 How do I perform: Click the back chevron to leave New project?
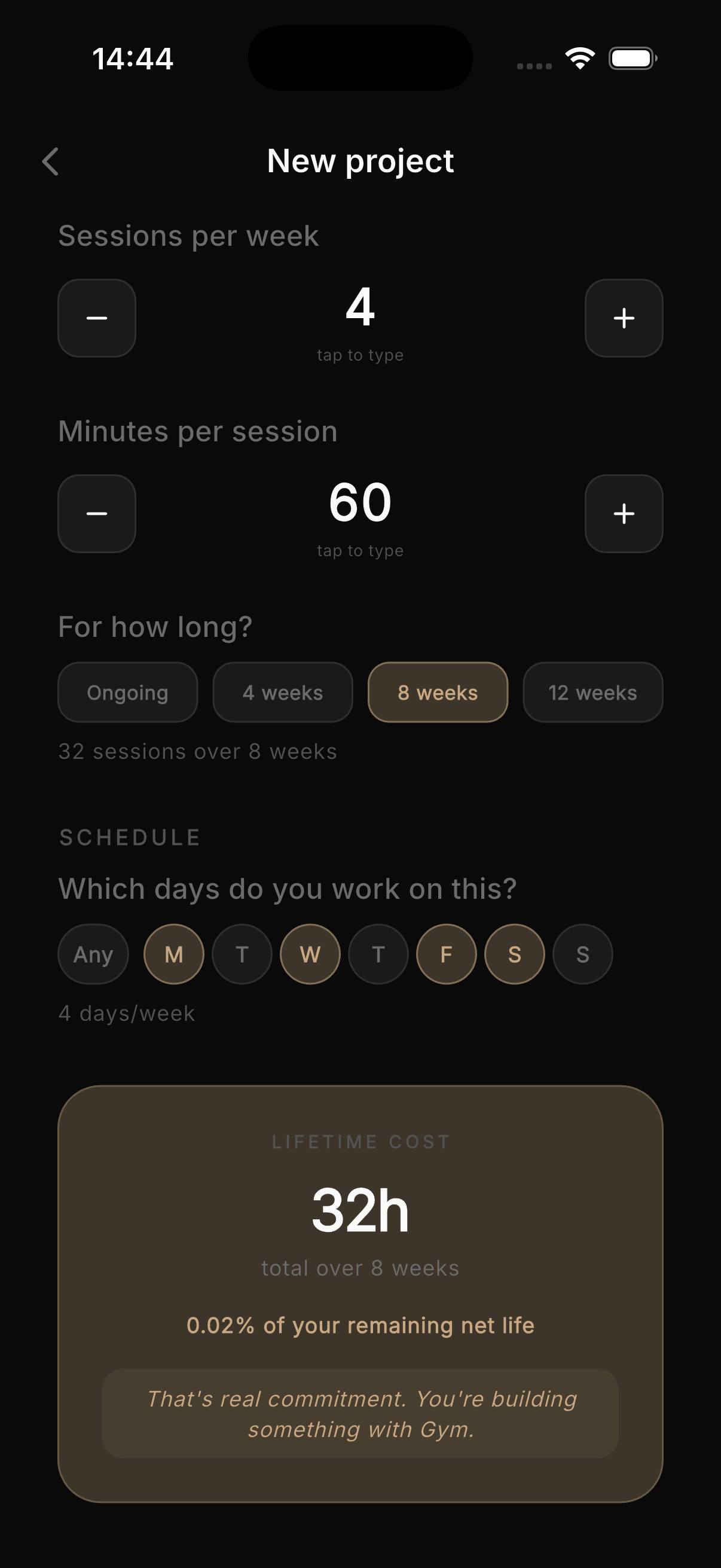pos(51,161)
